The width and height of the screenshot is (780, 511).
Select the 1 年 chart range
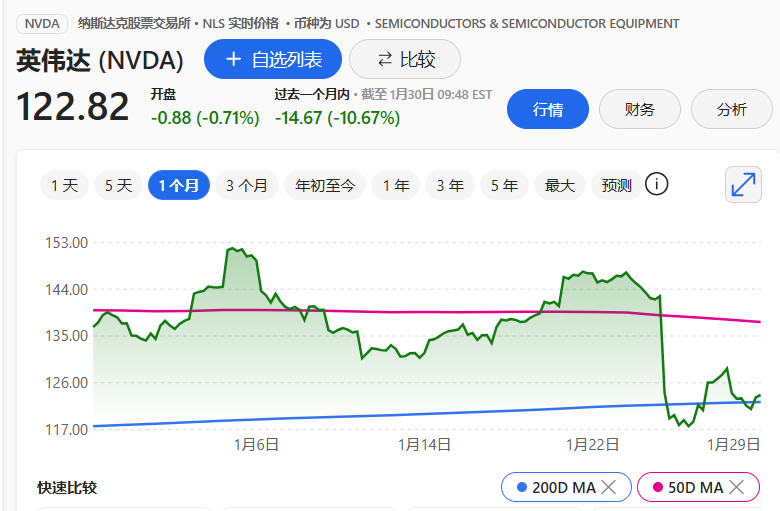point(396,185)
